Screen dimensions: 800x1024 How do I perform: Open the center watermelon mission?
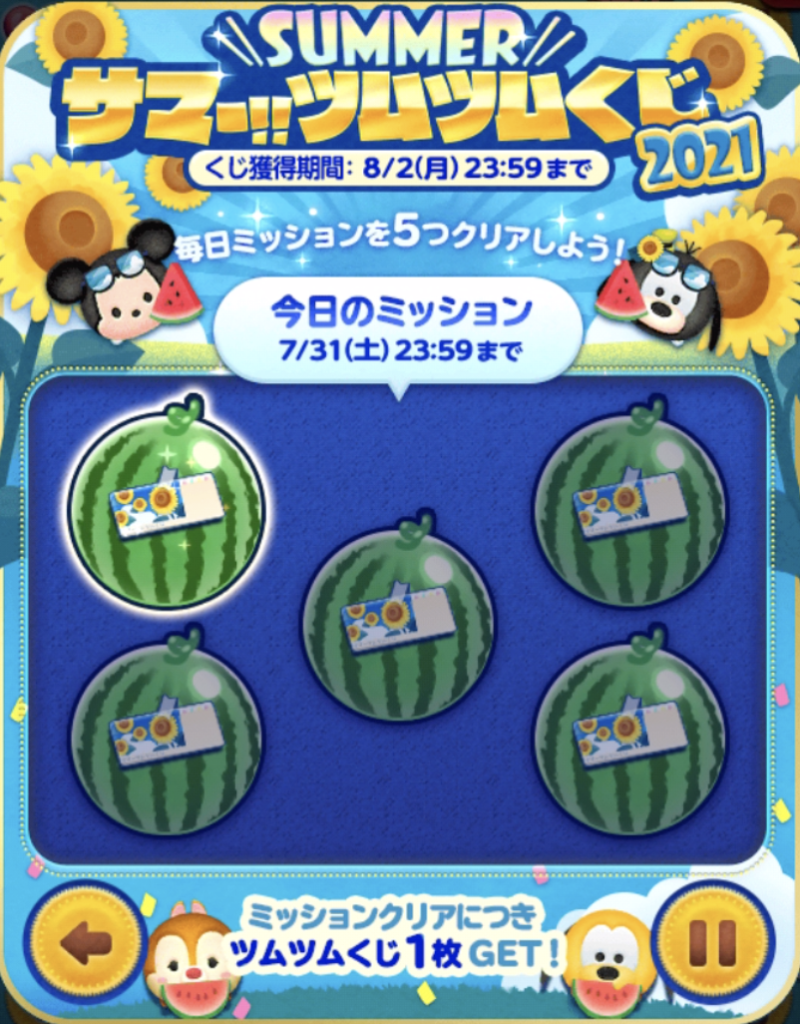pos(398,625)
